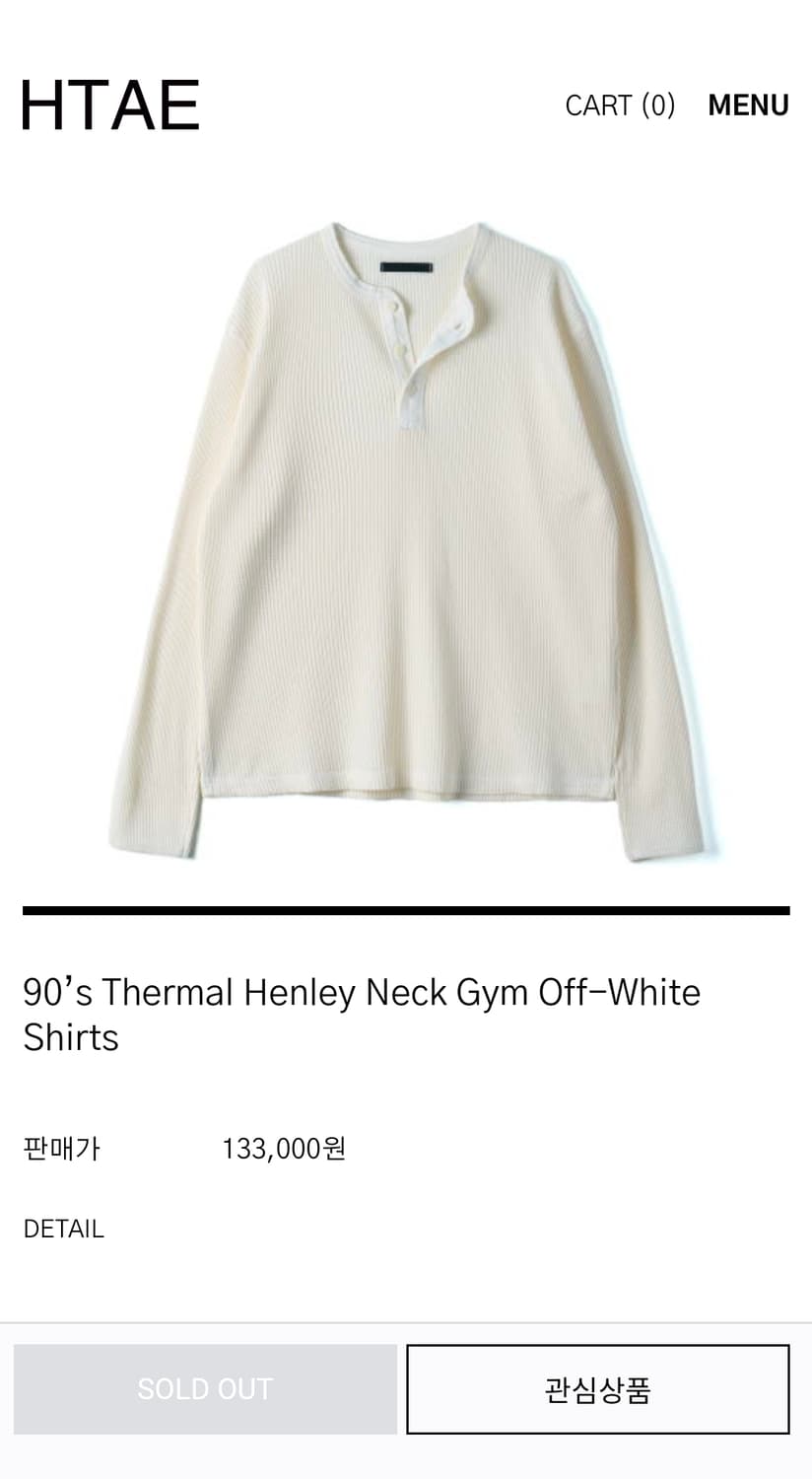Click the 판매가 price label
Image resolution: width=812 pixels, height=1479 pixels.
[61, 1148]
